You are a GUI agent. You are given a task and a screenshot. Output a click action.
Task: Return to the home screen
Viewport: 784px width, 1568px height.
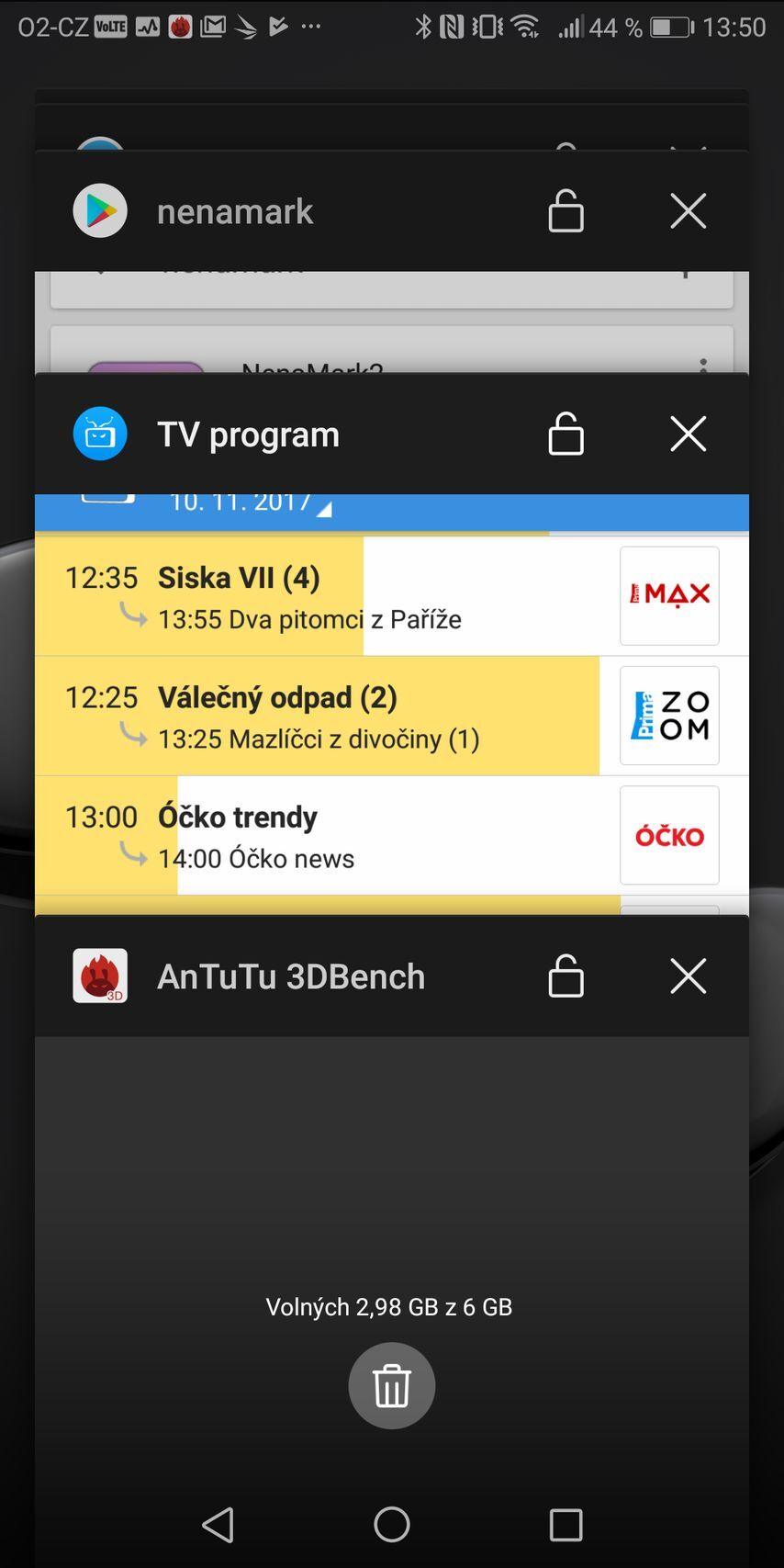pos(392,1525)
